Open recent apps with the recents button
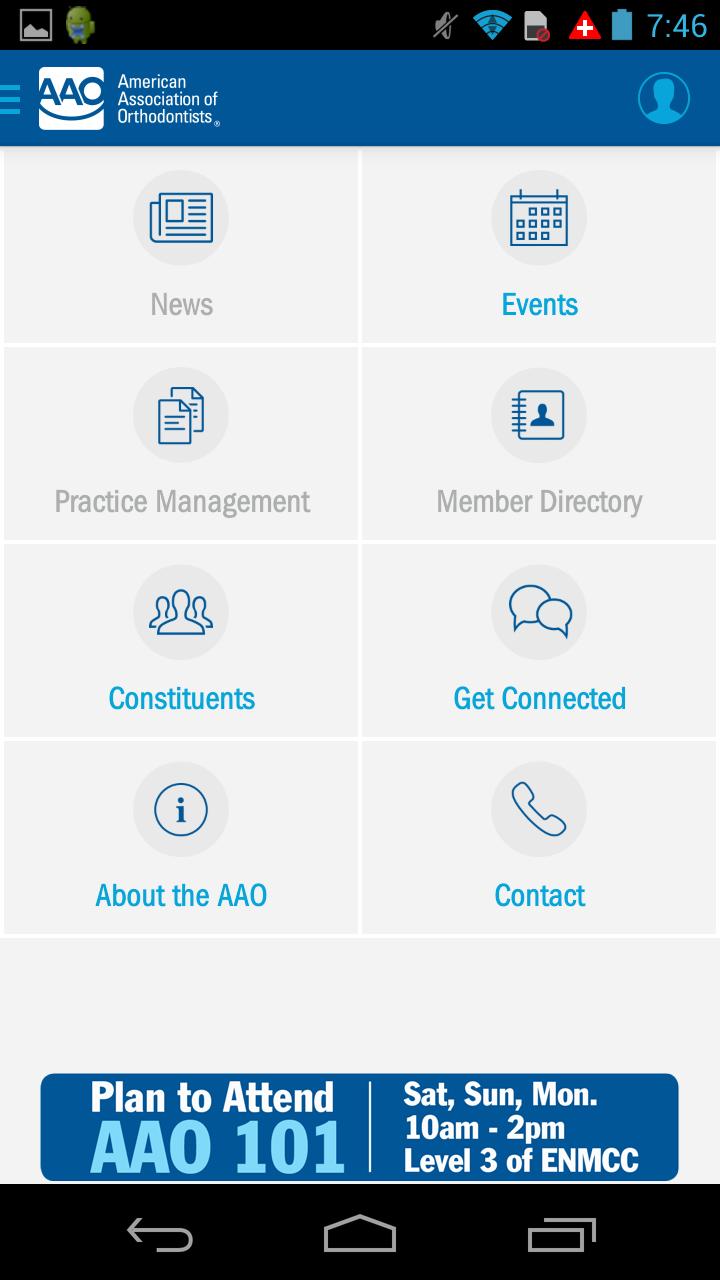 tap(560, 1236)
